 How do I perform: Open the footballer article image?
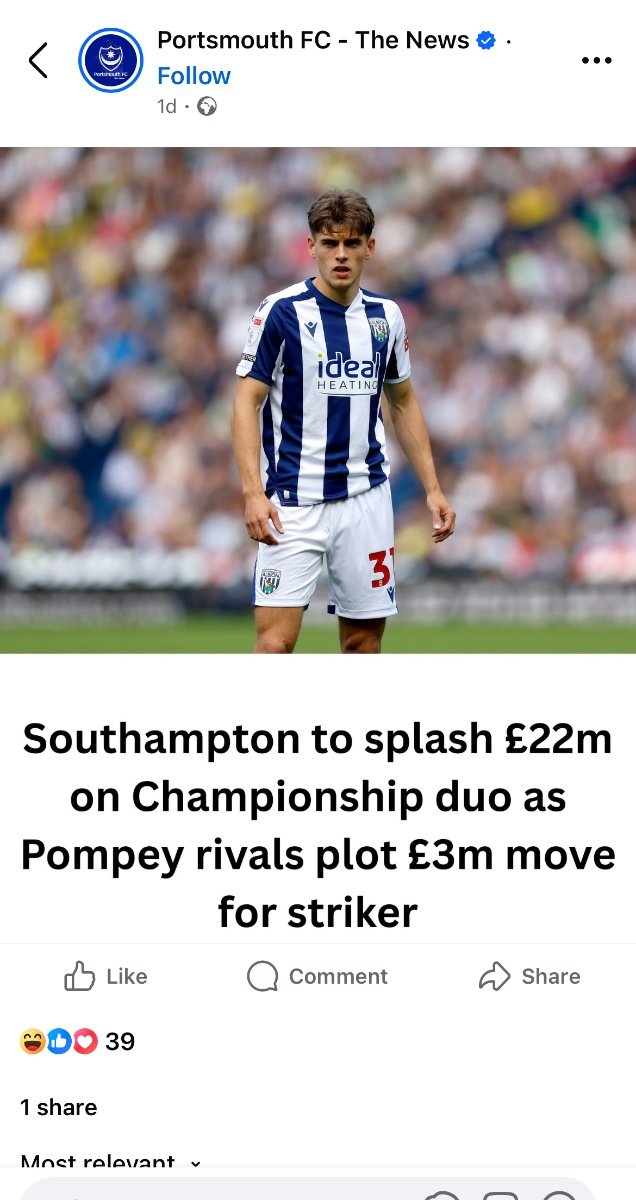tap(318, 400)
